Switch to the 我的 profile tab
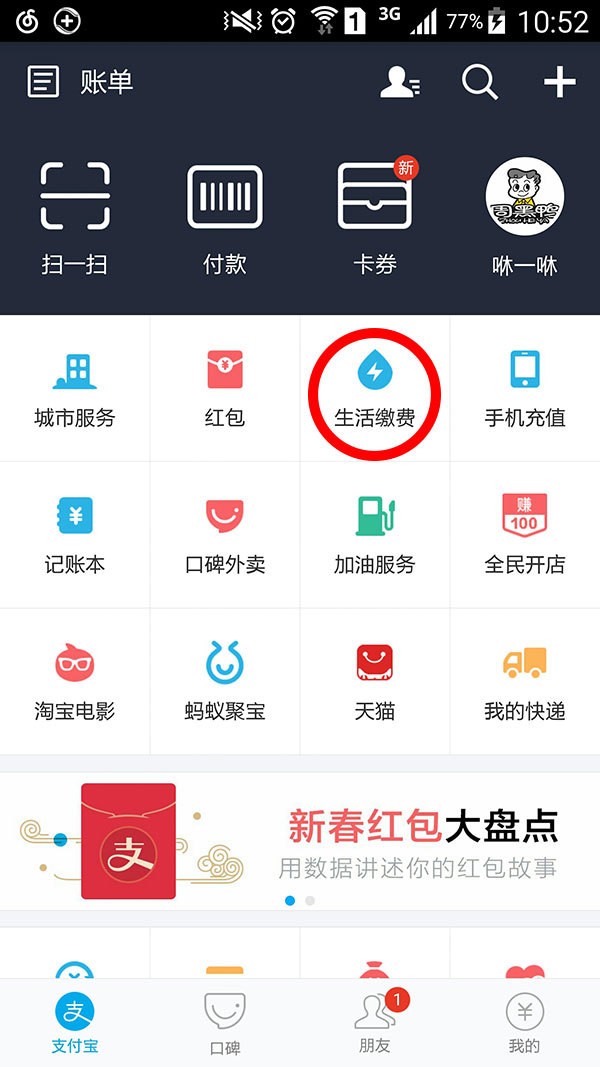This screenshot has height=1067, width=600. point(524,1022)
